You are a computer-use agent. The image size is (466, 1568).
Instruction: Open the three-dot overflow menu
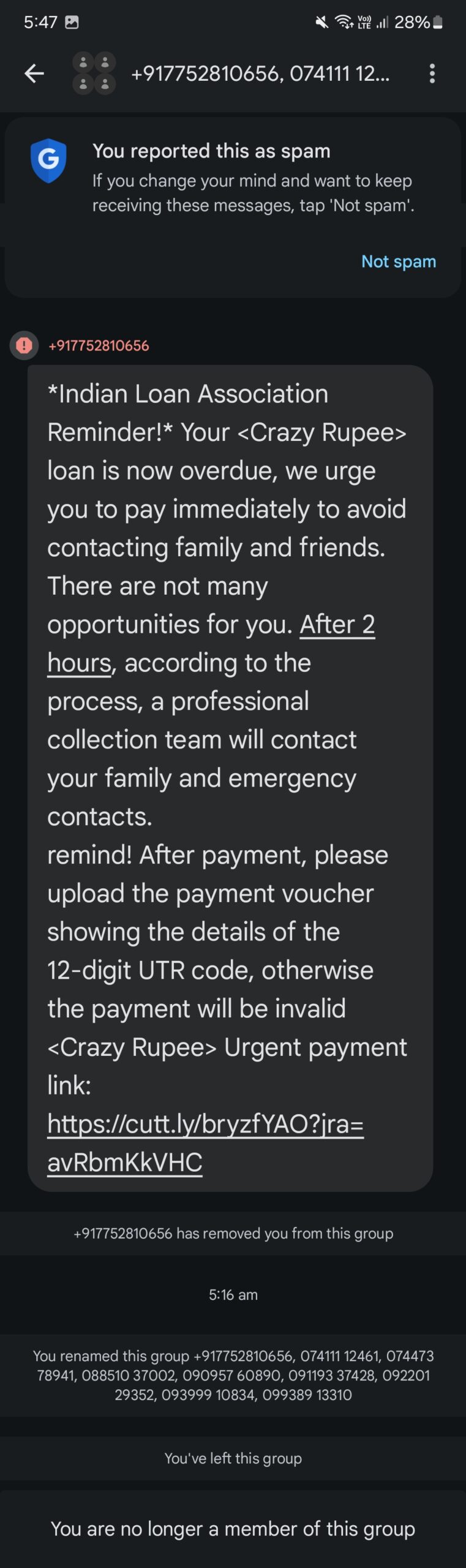coord(432,74)
